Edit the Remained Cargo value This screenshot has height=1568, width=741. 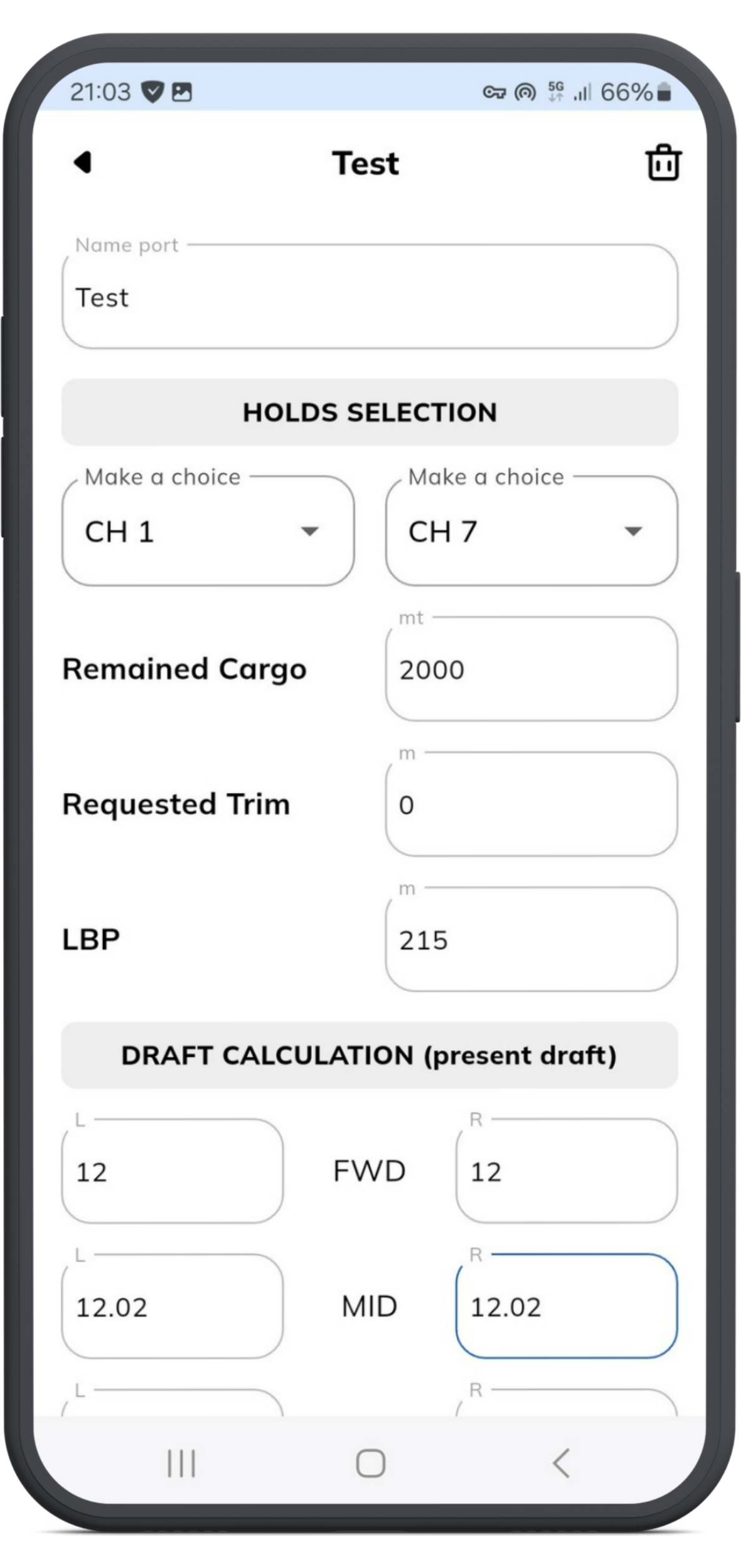pos(532,669)
